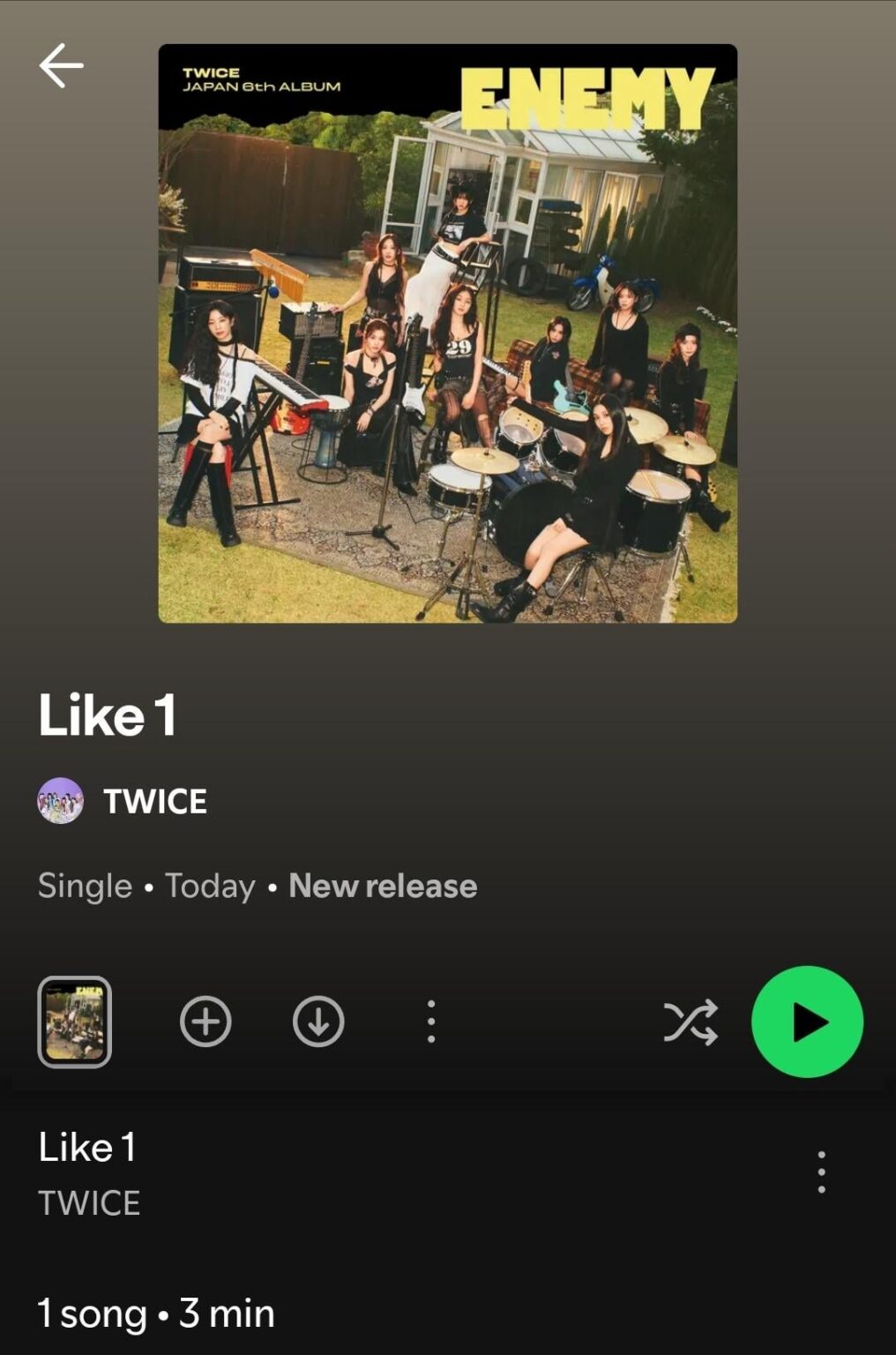Play the Like 1 track row
The height and width of the screenshot is (1355, 896).
265,1172
